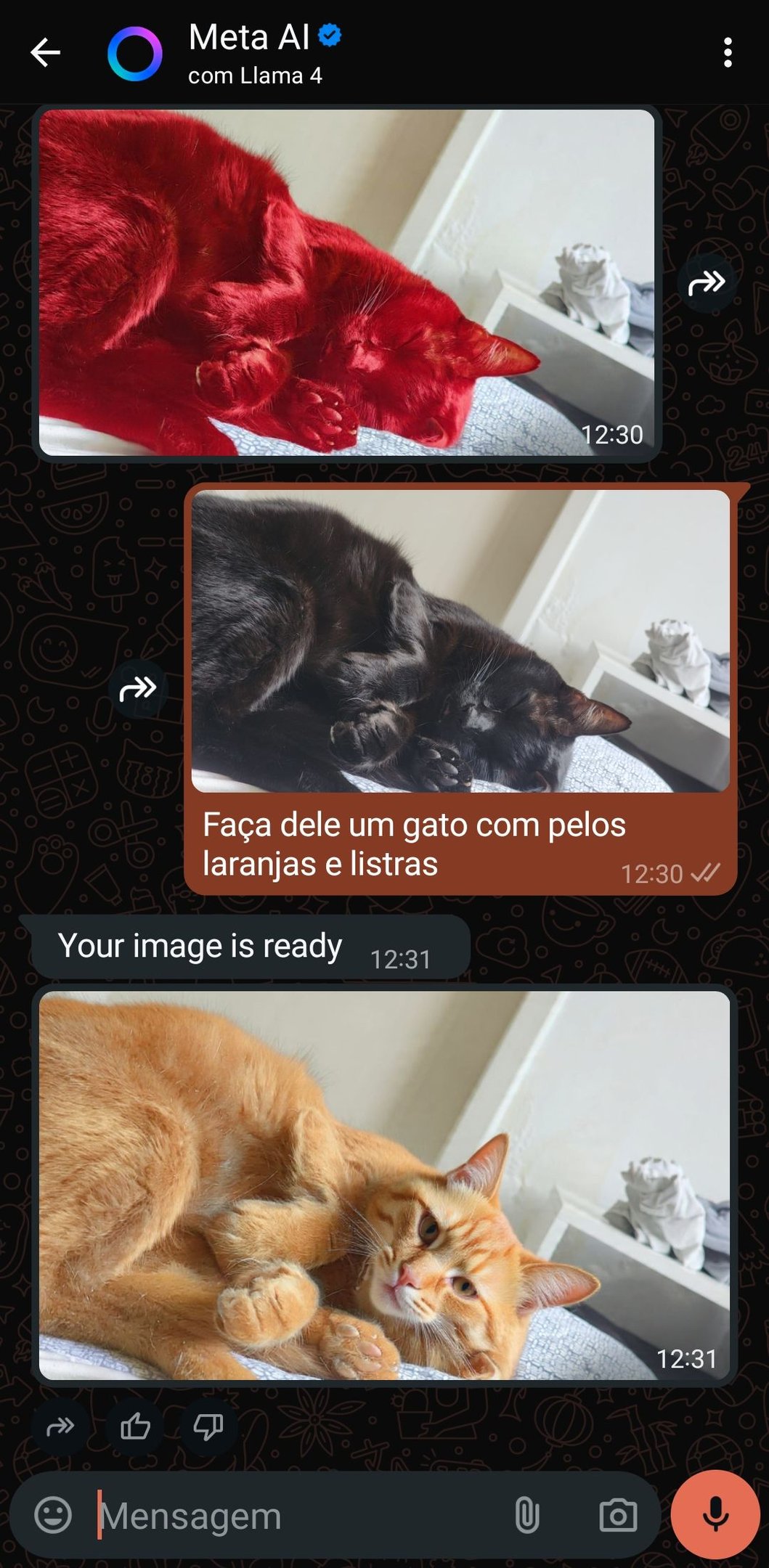This screenshot has height=1568, width=769.
Task: Give thumbs up to the generated image
Action: pyautogui.click(x=135, y=1427)
